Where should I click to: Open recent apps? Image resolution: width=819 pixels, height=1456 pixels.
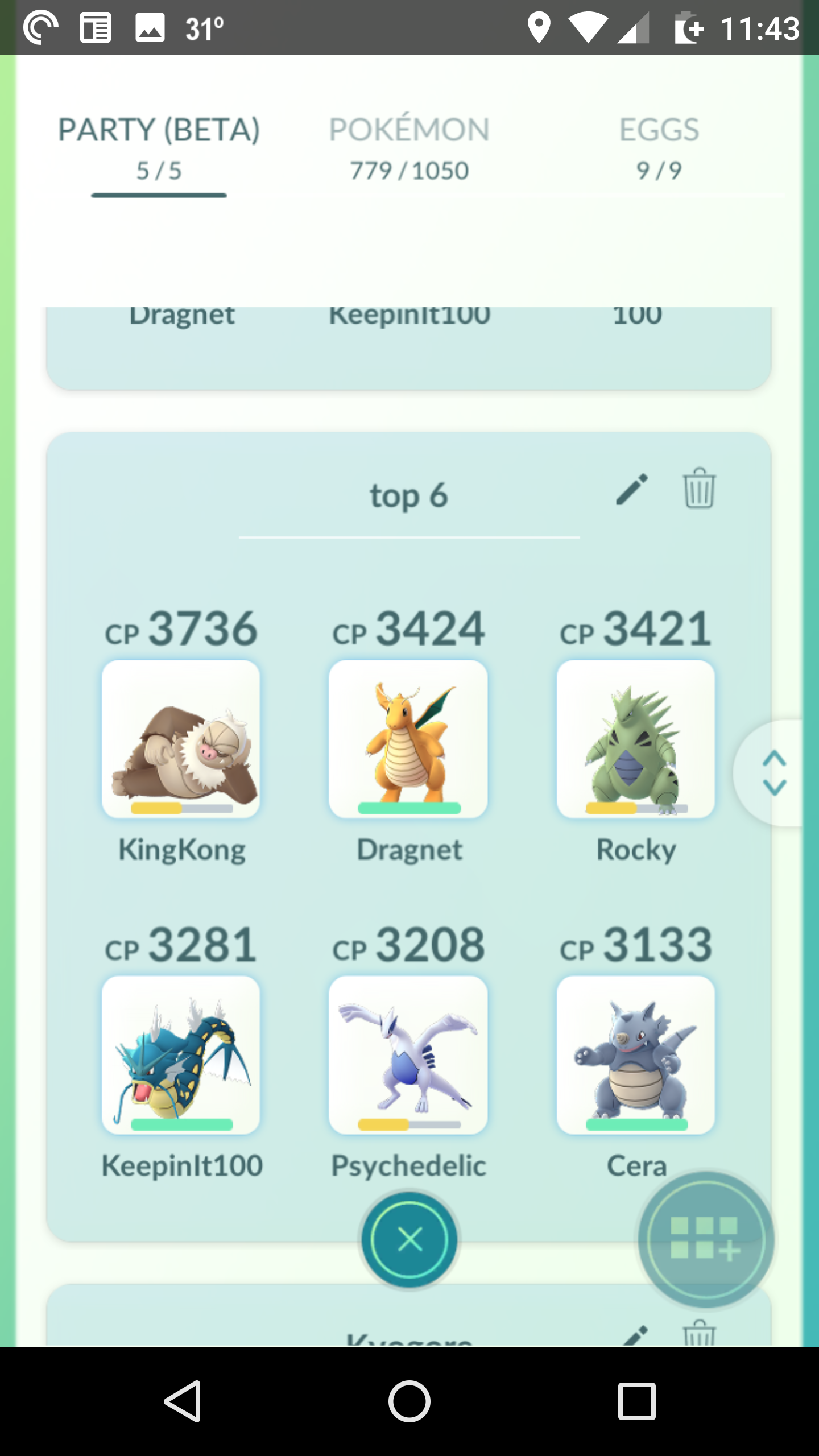click(636, 1401)
